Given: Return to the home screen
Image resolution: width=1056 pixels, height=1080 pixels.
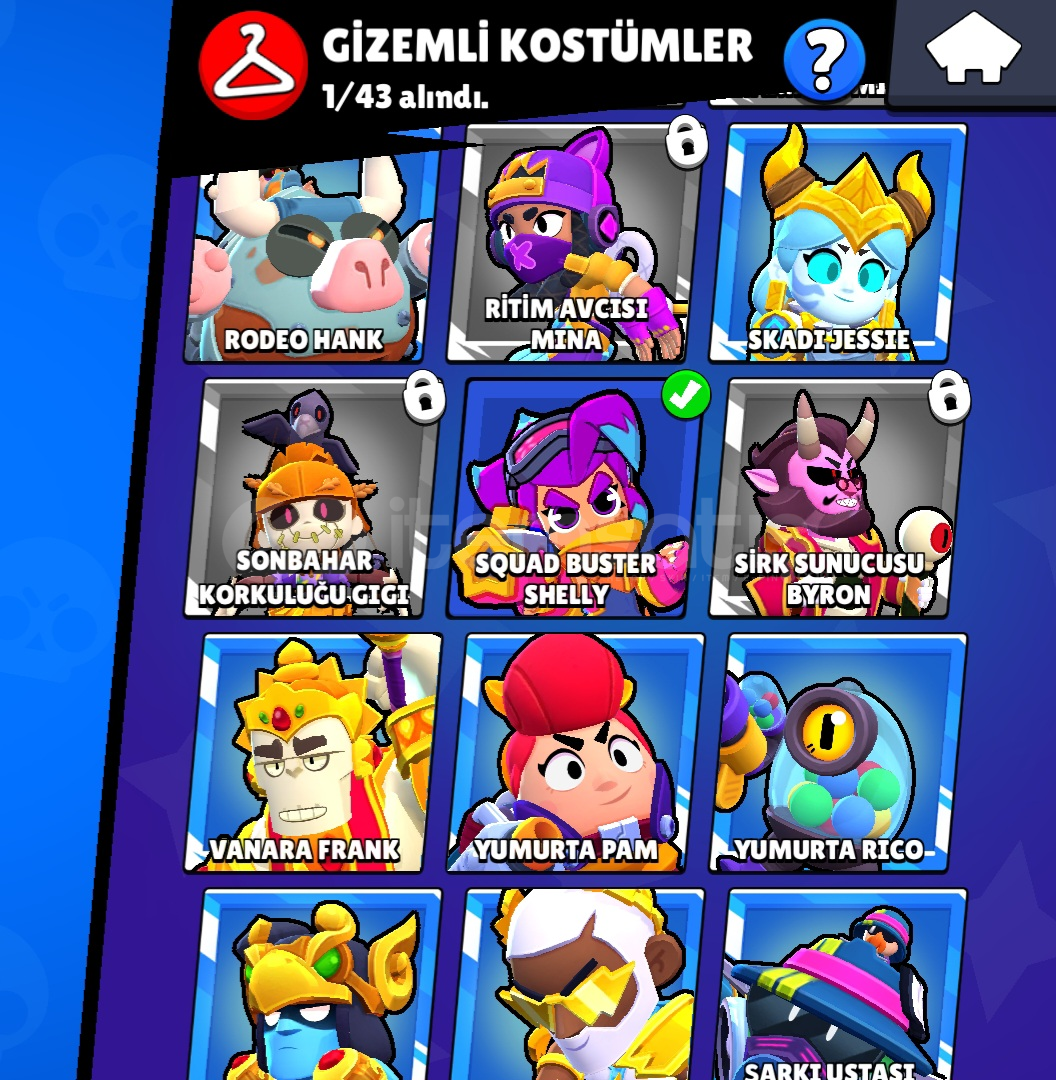Looking at the screenshot, I should (x=972, y=50).
